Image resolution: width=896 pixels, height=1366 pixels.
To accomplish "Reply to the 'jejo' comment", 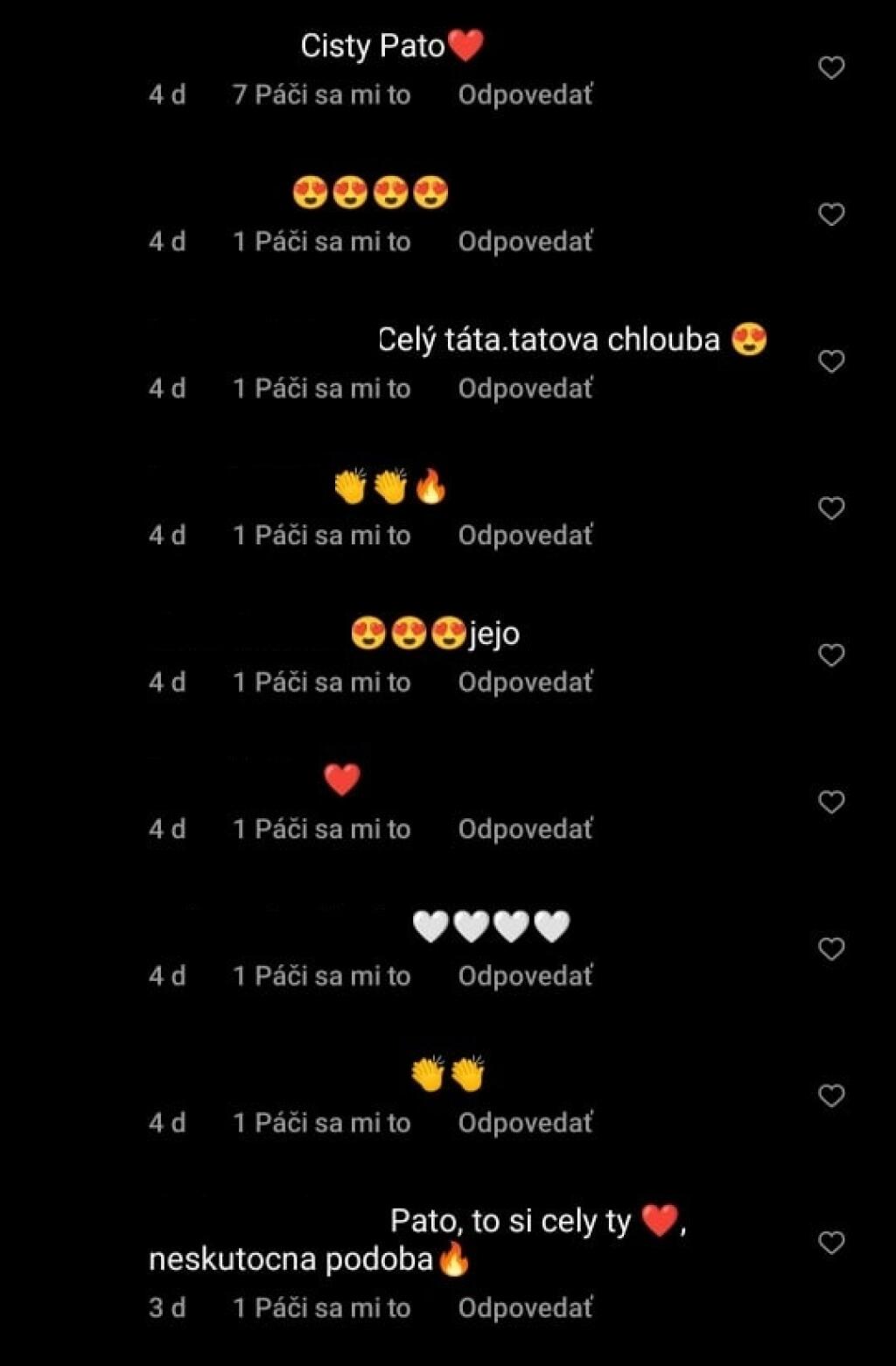I will pos(525,683).
